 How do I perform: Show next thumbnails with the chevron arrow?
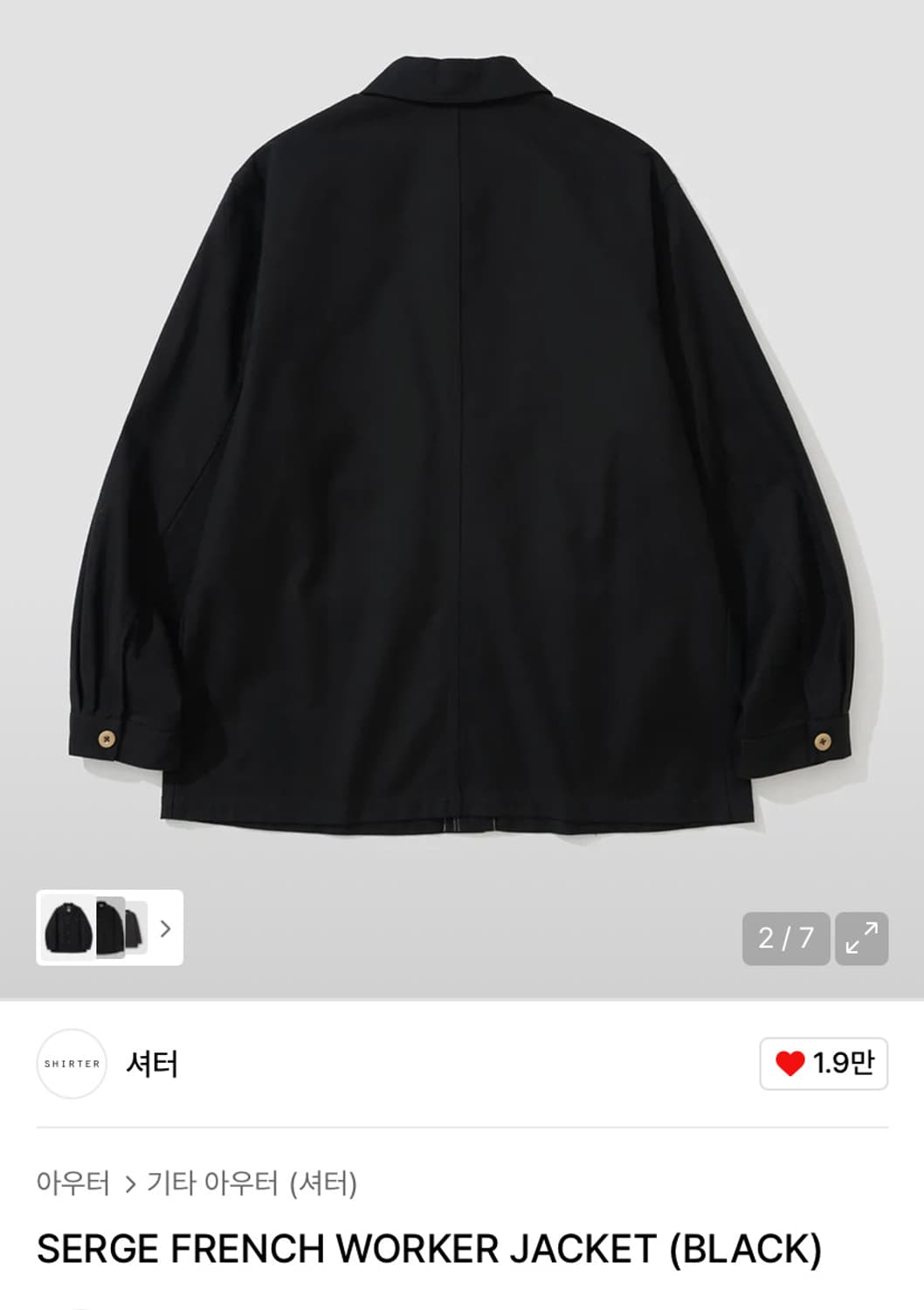tap(165, 928)
